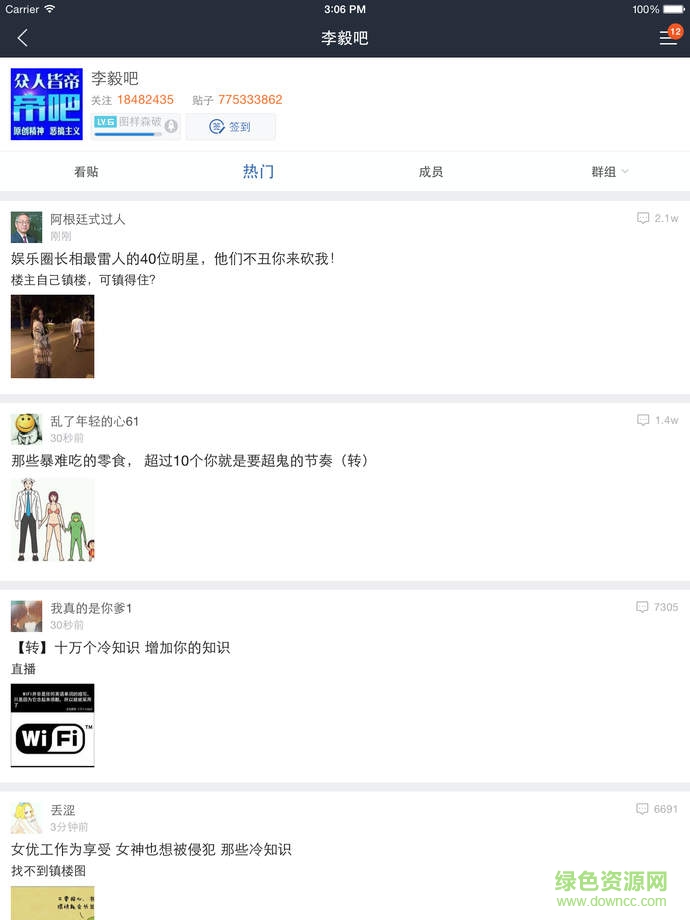Open 阿根廷式过人's profile avatar
Image resolution: width=690 pixels, height=920 pixels.
pos(26,227)
